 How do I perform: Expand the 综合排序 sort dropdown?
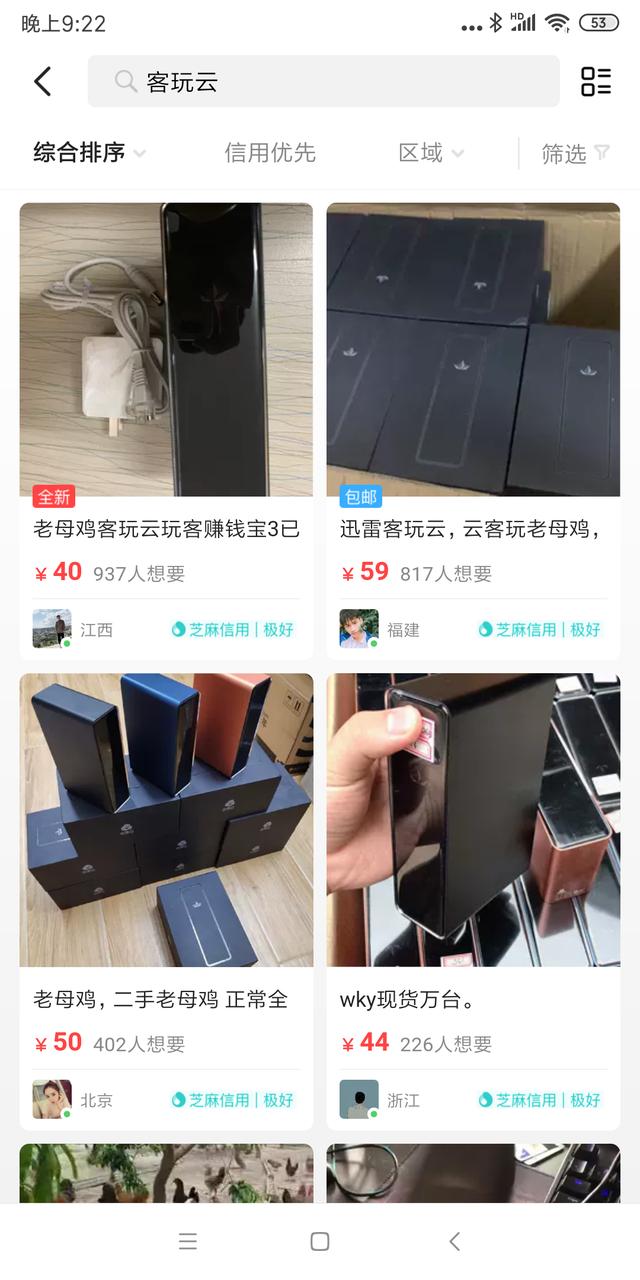pyautogui.click(x=90, y=152)
